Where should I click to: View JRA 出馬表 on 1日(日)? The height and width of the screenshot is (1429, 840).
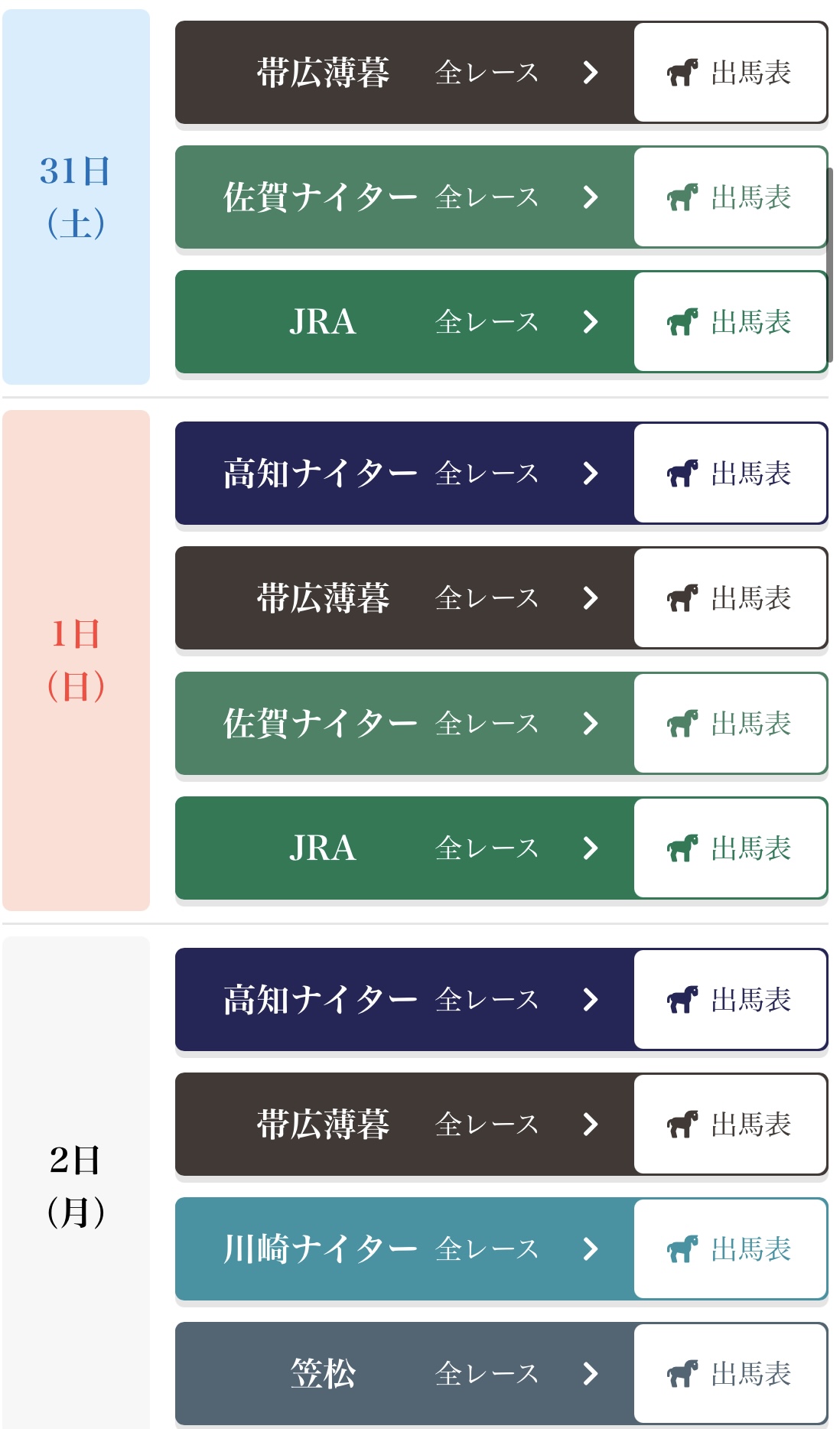730,848
